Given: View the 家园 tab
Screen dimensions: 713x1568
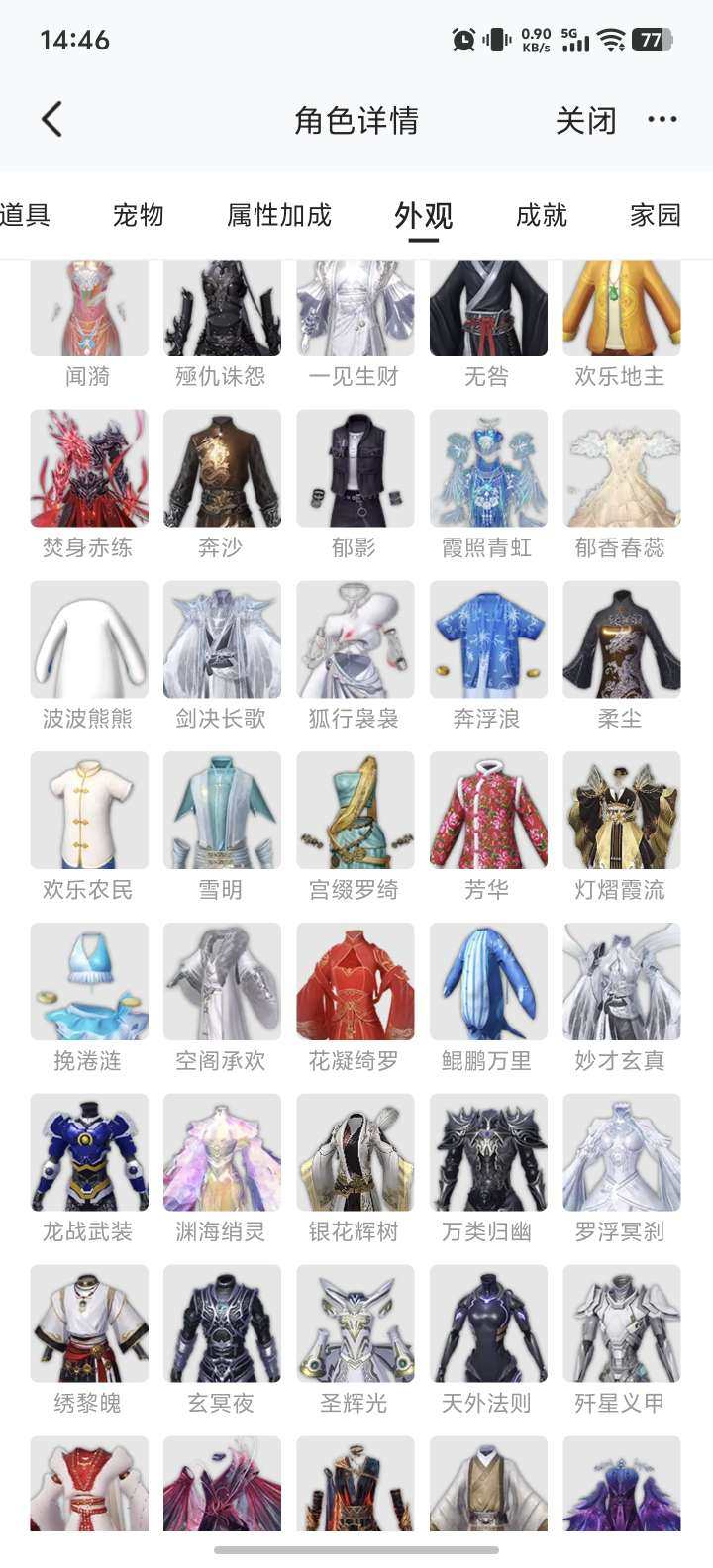Looking at the screenshot, I should point(657,216).
